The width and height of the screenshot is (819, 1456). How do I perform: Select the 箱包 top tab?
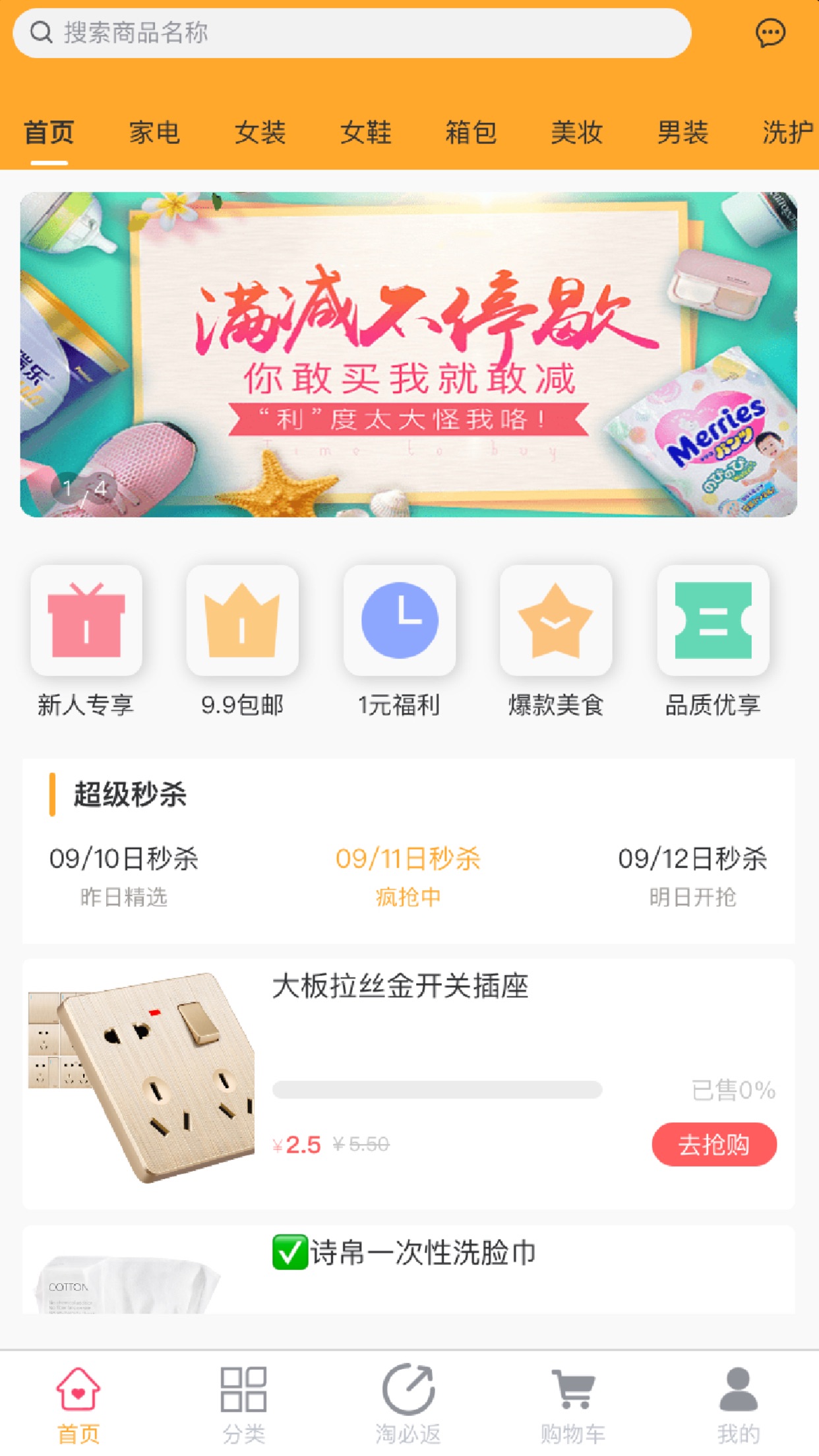click(471, 133)
